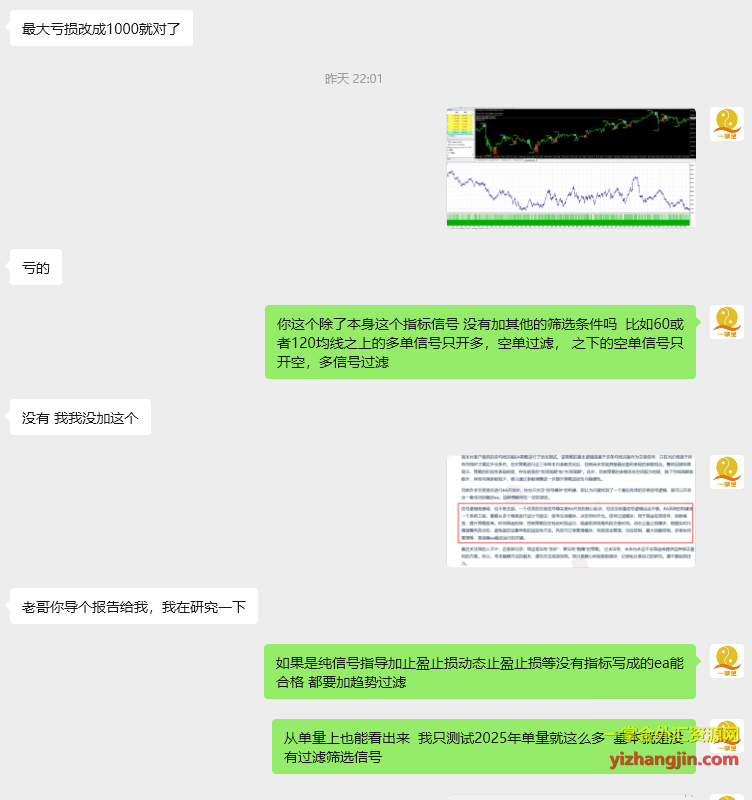752x800 pixels.
Task: Tap the avatar beside the document screenshot message
Action: click(725, 472)
